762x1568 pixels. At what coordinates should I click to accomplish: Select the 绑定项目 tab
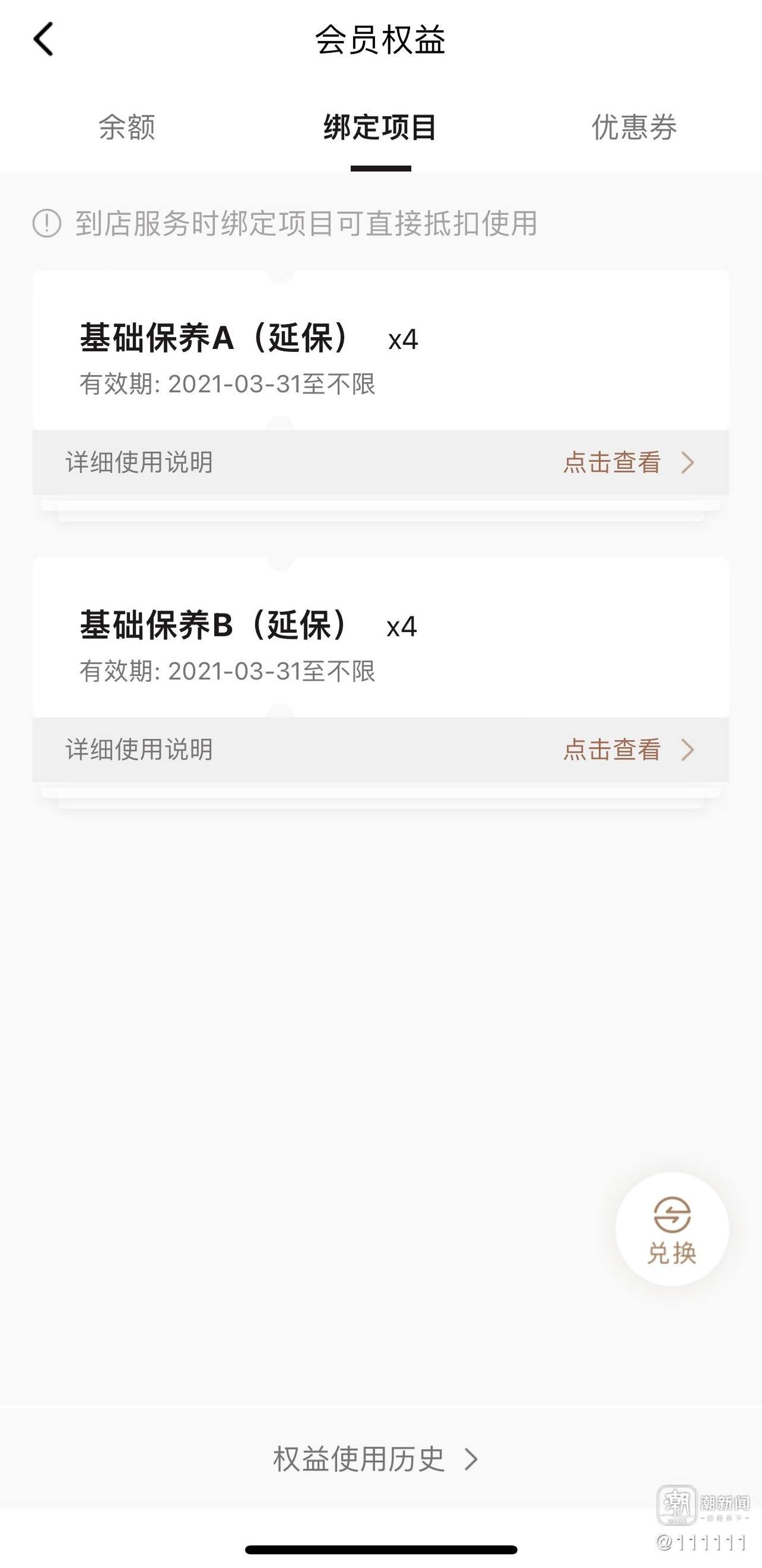tap(380, 127)
